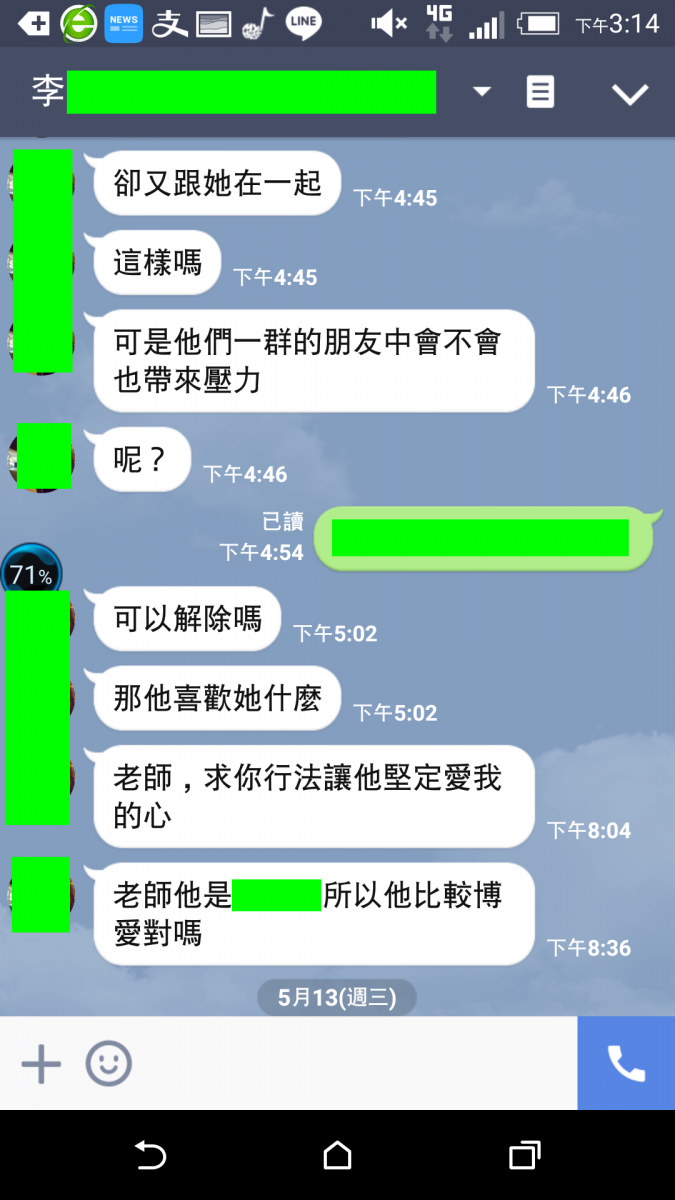This screenshot has height=1200, width=675.
Task: Start a voice call with phone button
Action: click(x=626, y=1064)
